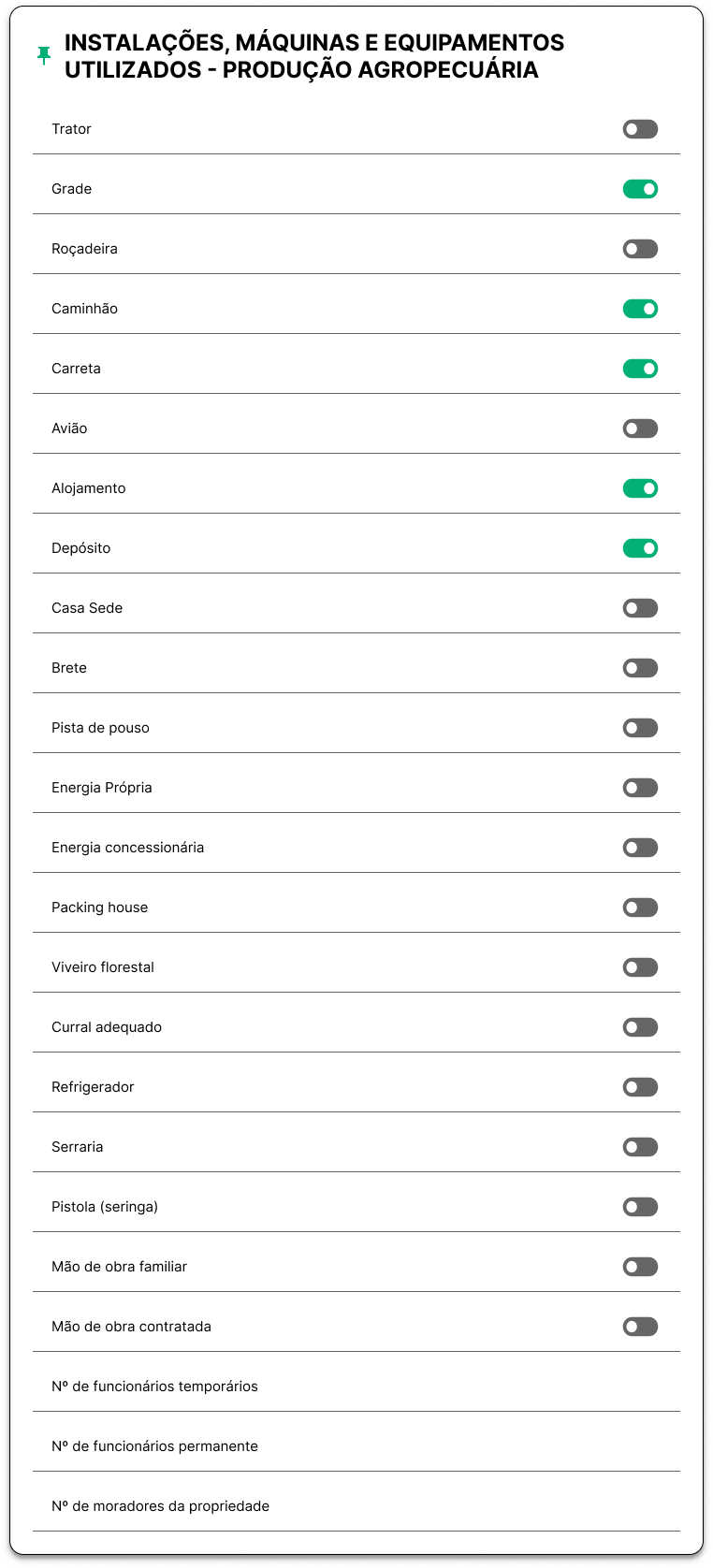This screenshot has height=1568, width=713.
Task: Switch on Energia concessionária
Action: pyautogui.click(x=640, y=848)
